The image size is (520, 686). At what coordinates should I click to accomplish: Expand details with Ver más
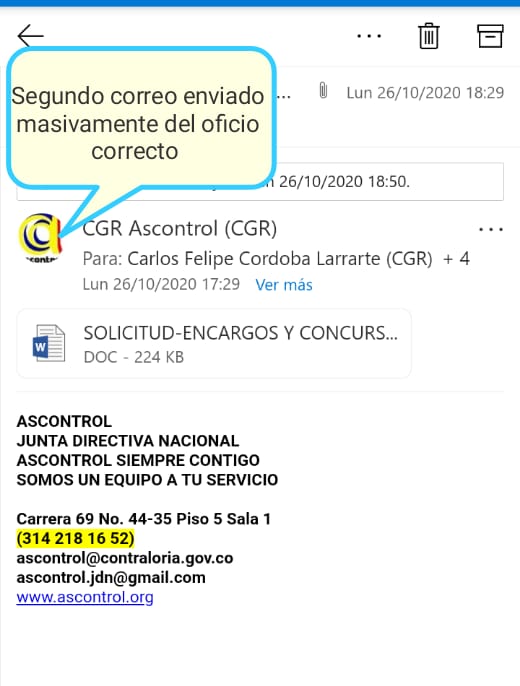(x=284, y=285)
